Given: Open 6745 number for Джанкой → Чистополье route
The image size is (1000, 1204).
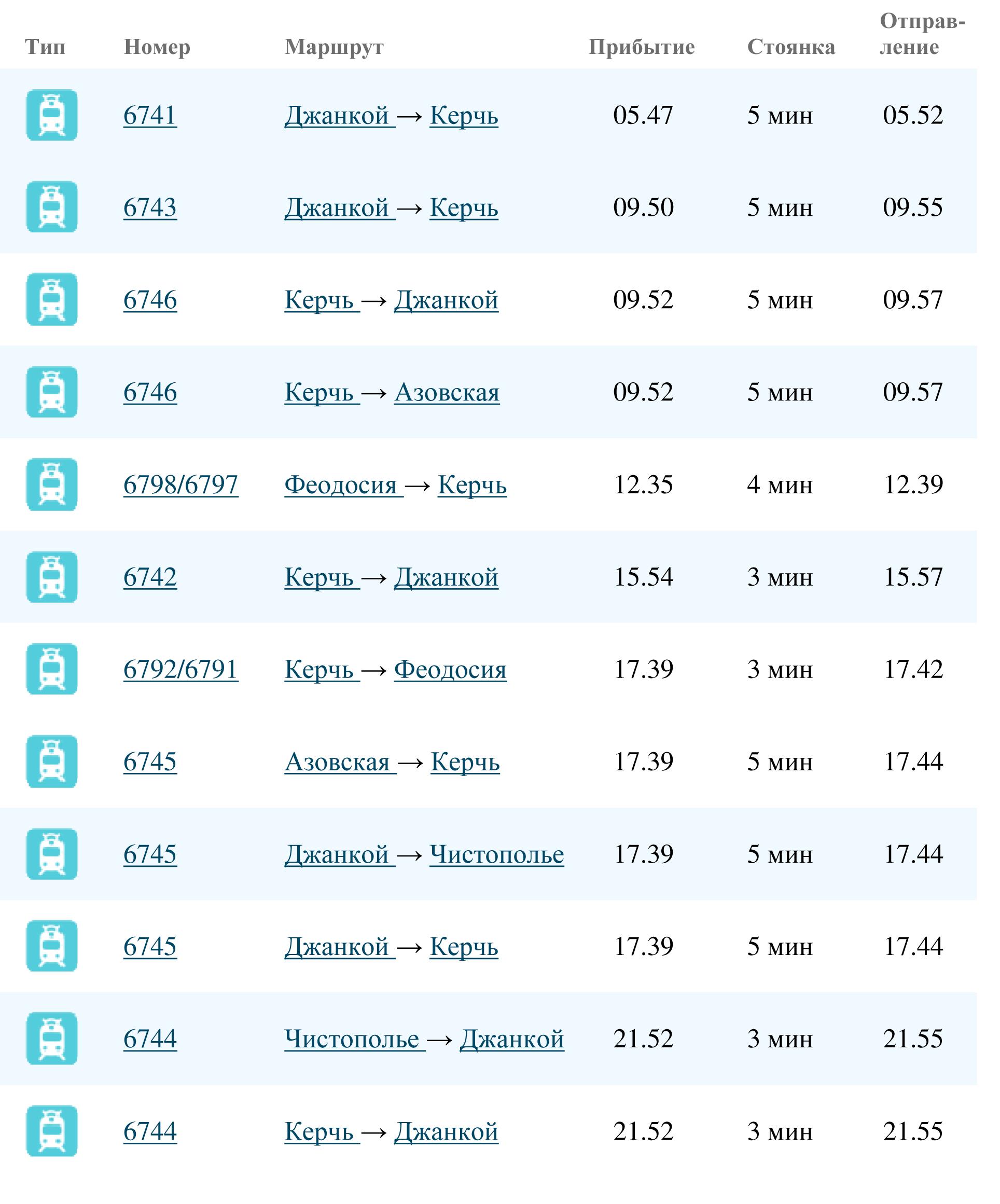Looking at the screenshot, I should click(150, 855).
